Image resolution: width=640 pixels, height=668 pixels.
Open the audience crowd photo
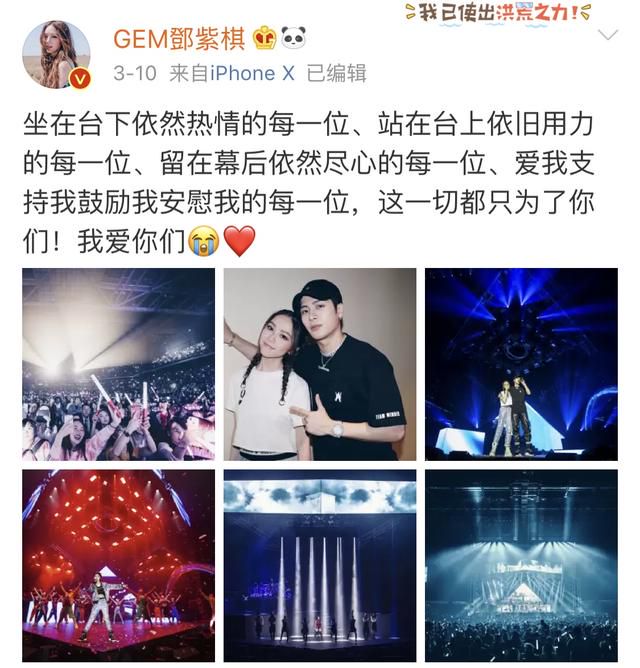pos(118,364)
